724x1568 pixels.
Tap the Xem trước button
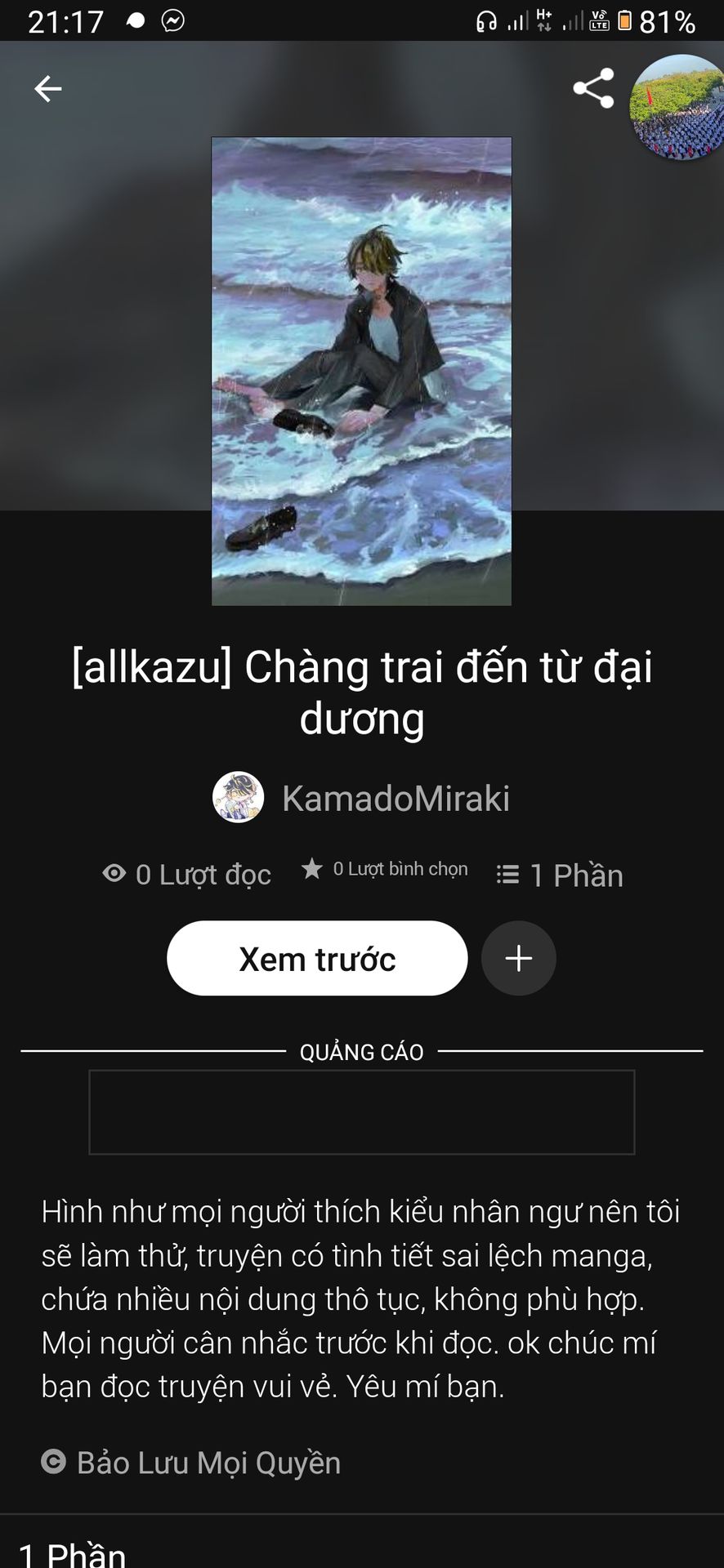[x=317, y=958]
